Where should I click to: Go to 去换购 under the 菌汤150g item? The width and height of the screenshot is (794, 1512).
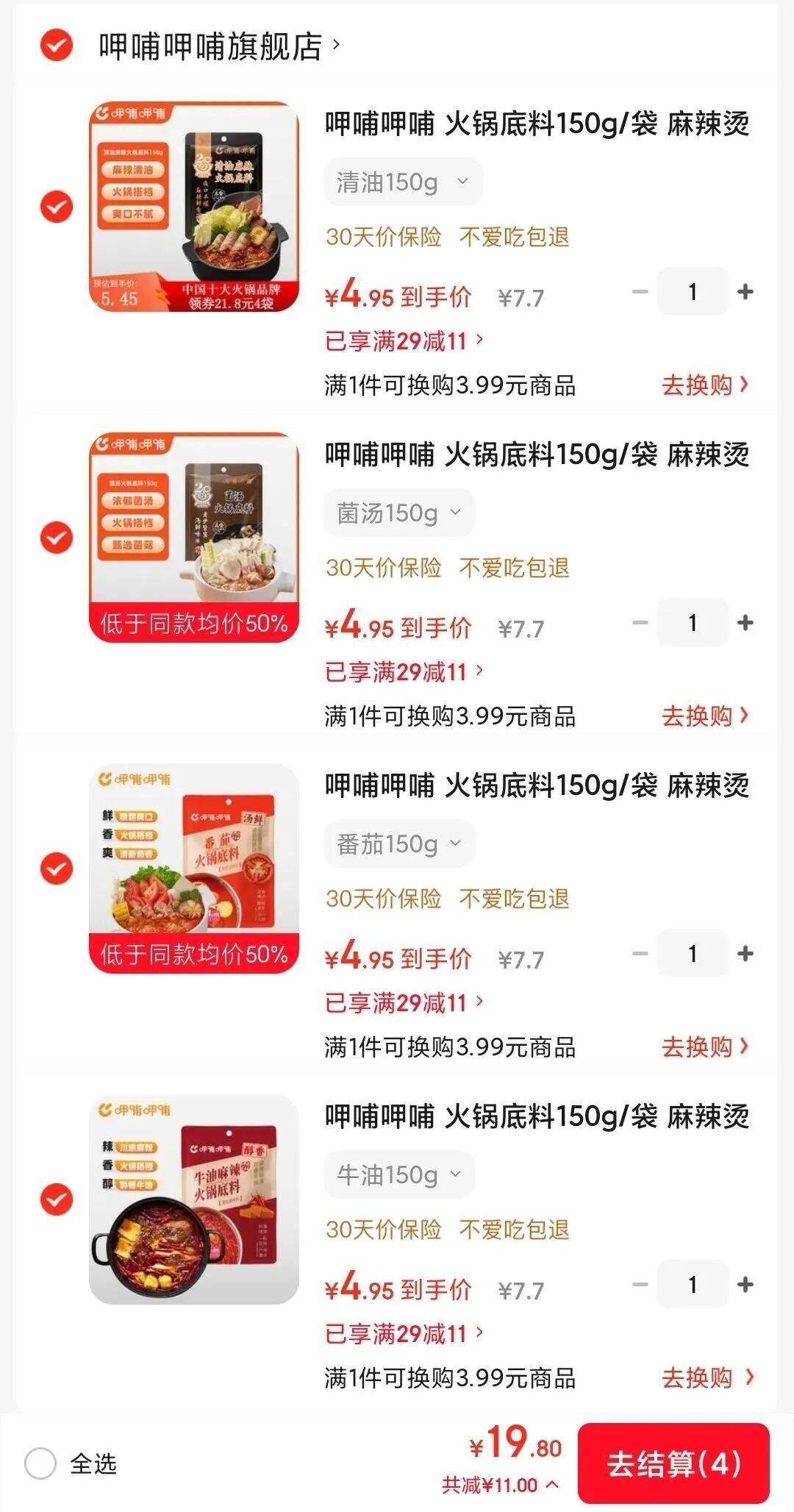[x=704, y=716]
